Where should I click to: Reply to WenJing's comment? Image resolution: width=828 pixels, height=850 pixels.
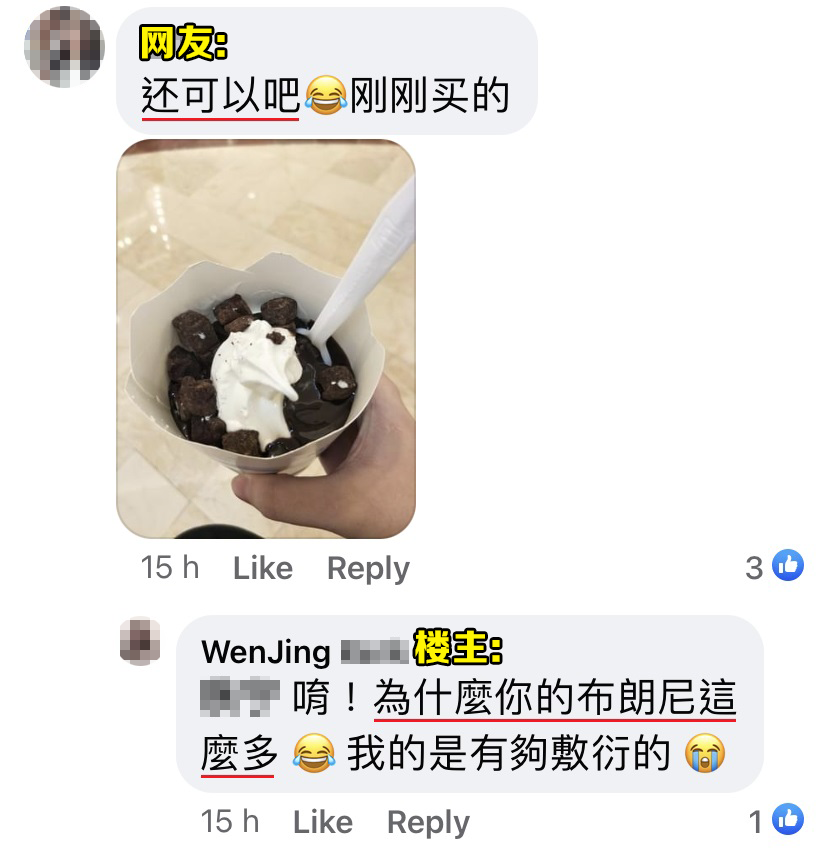click(428, 822)
